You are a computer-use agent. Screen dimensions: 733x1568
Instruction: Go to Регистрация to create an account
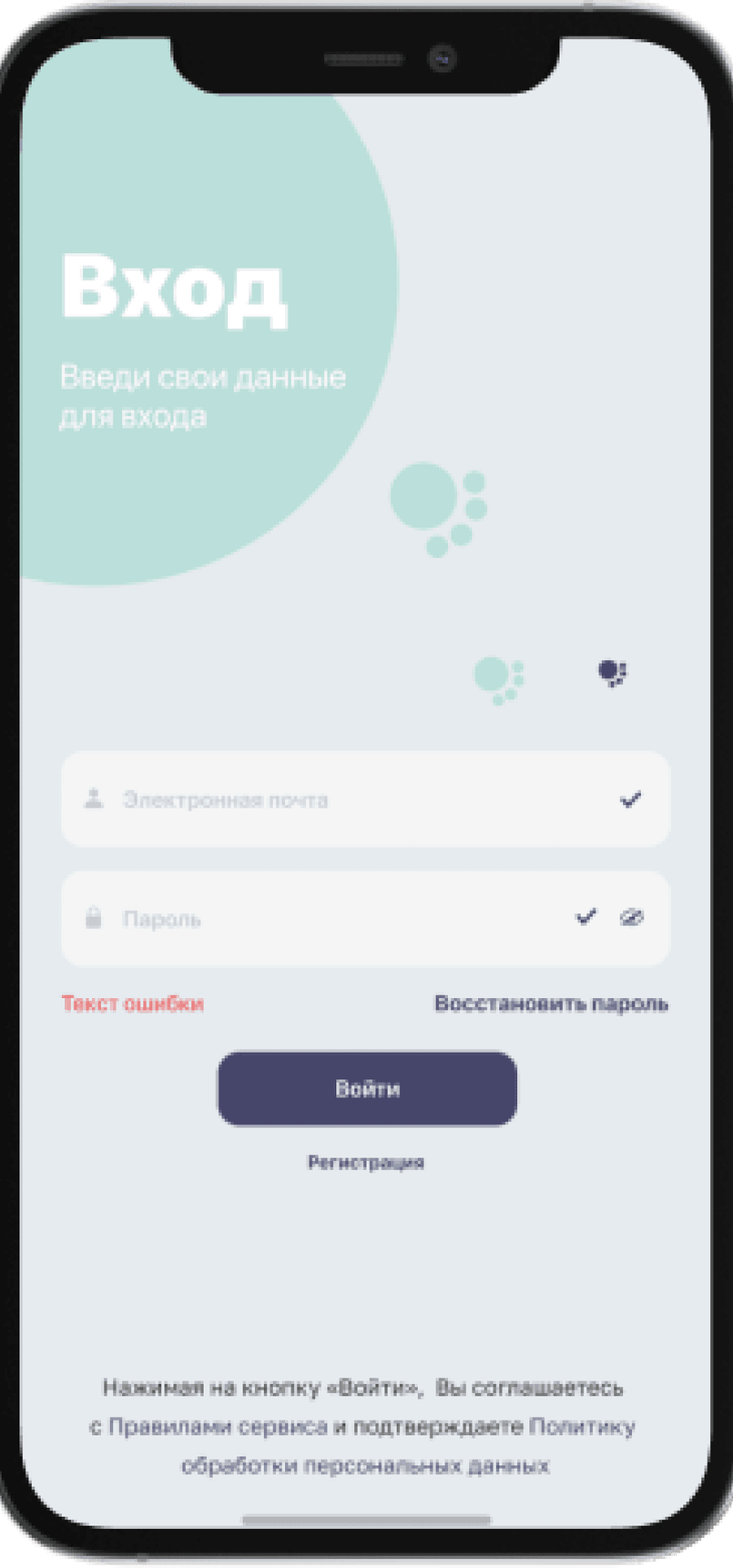[x=366, y=1163]
